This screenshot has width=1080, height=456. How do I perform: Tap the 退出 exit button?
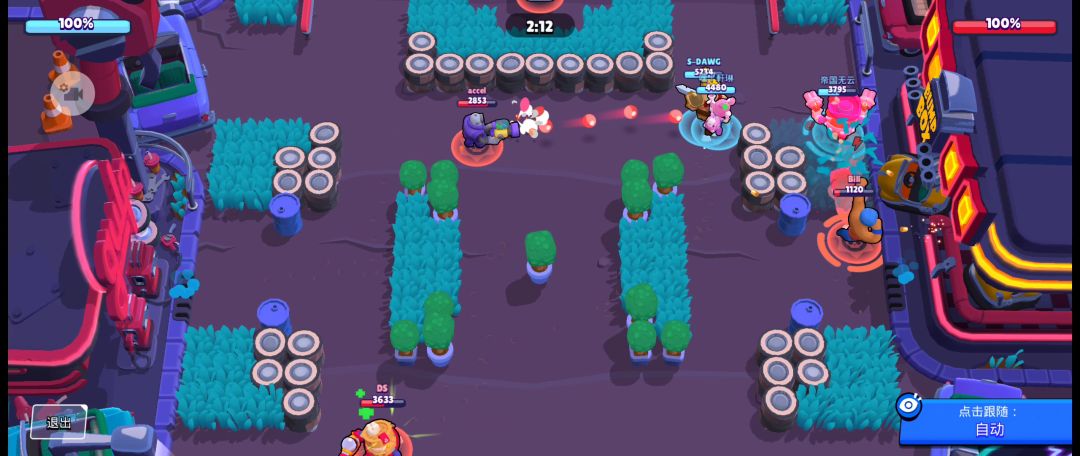coord(59,422)
